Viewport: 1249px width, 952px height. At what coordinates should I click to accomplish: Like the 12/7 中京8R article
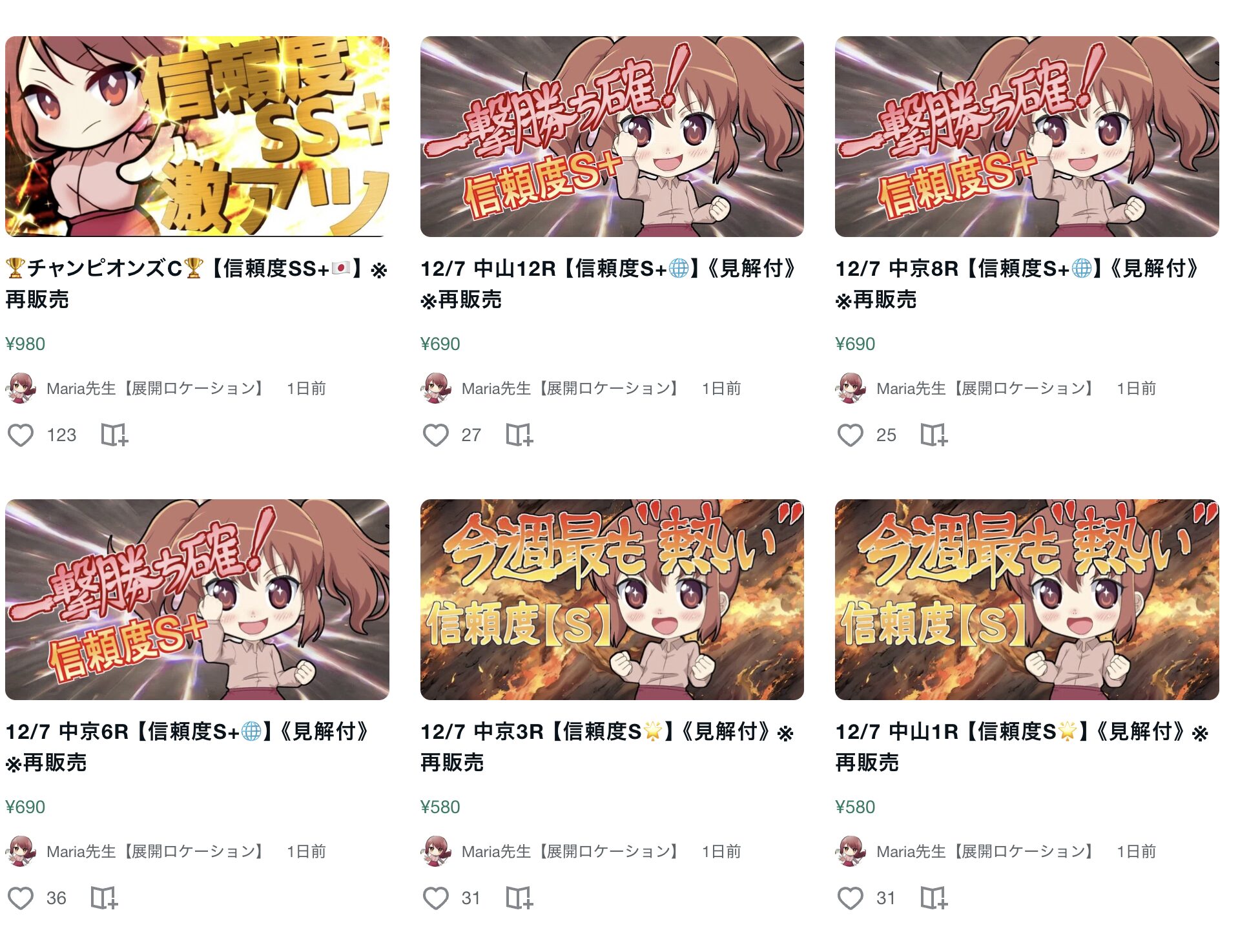[x=851, y=435]
